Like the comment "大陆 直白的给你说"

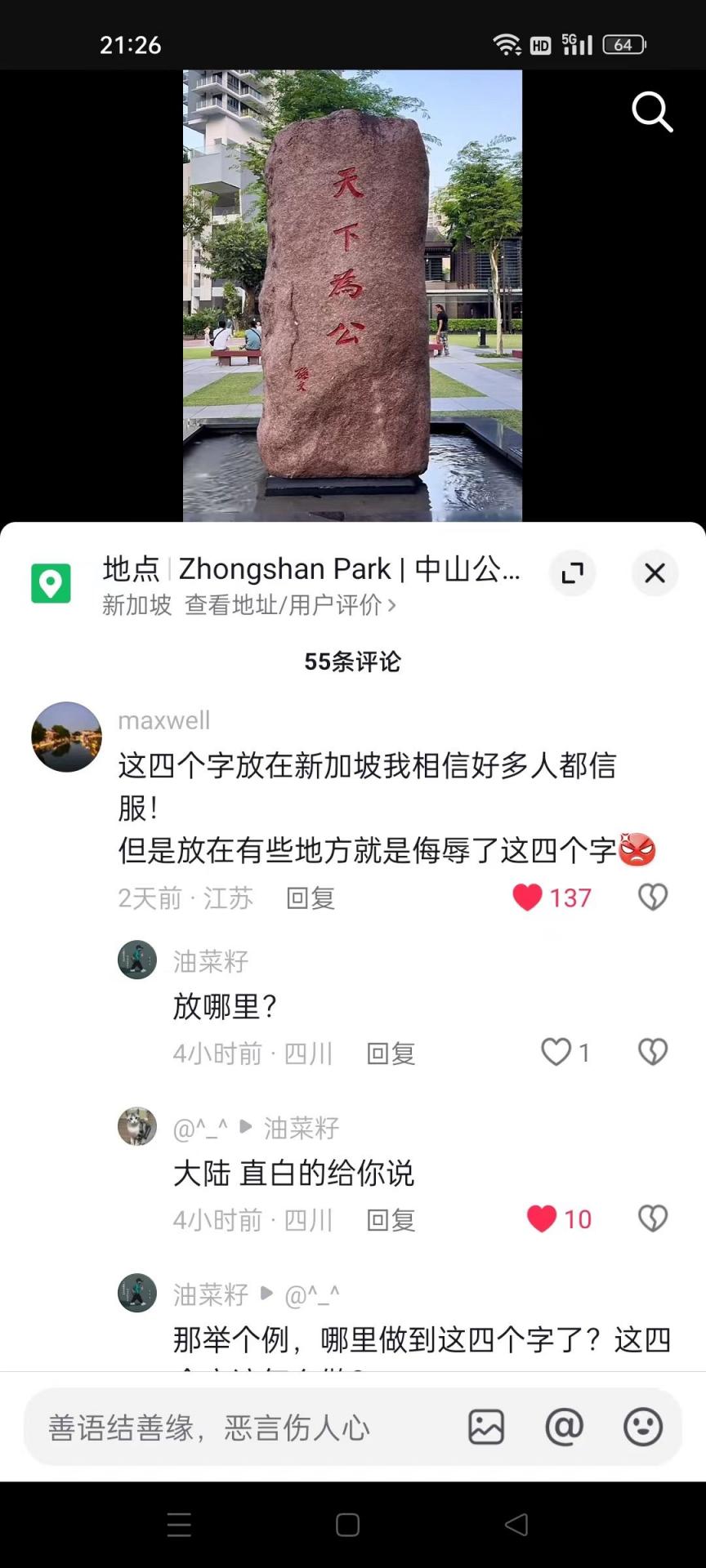coord(542,1218)
